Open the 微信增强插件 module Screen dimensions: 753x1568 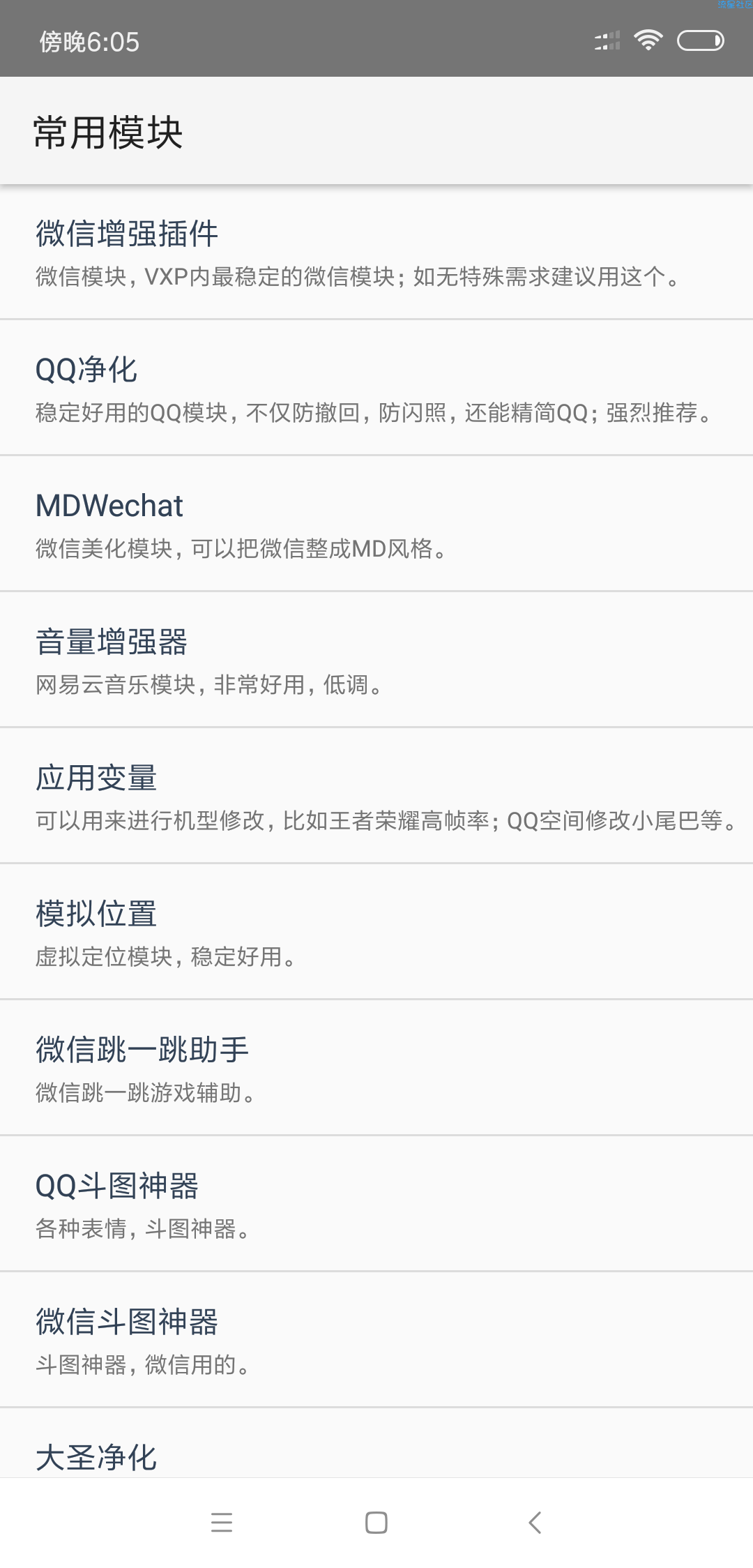tap(376, 252)
